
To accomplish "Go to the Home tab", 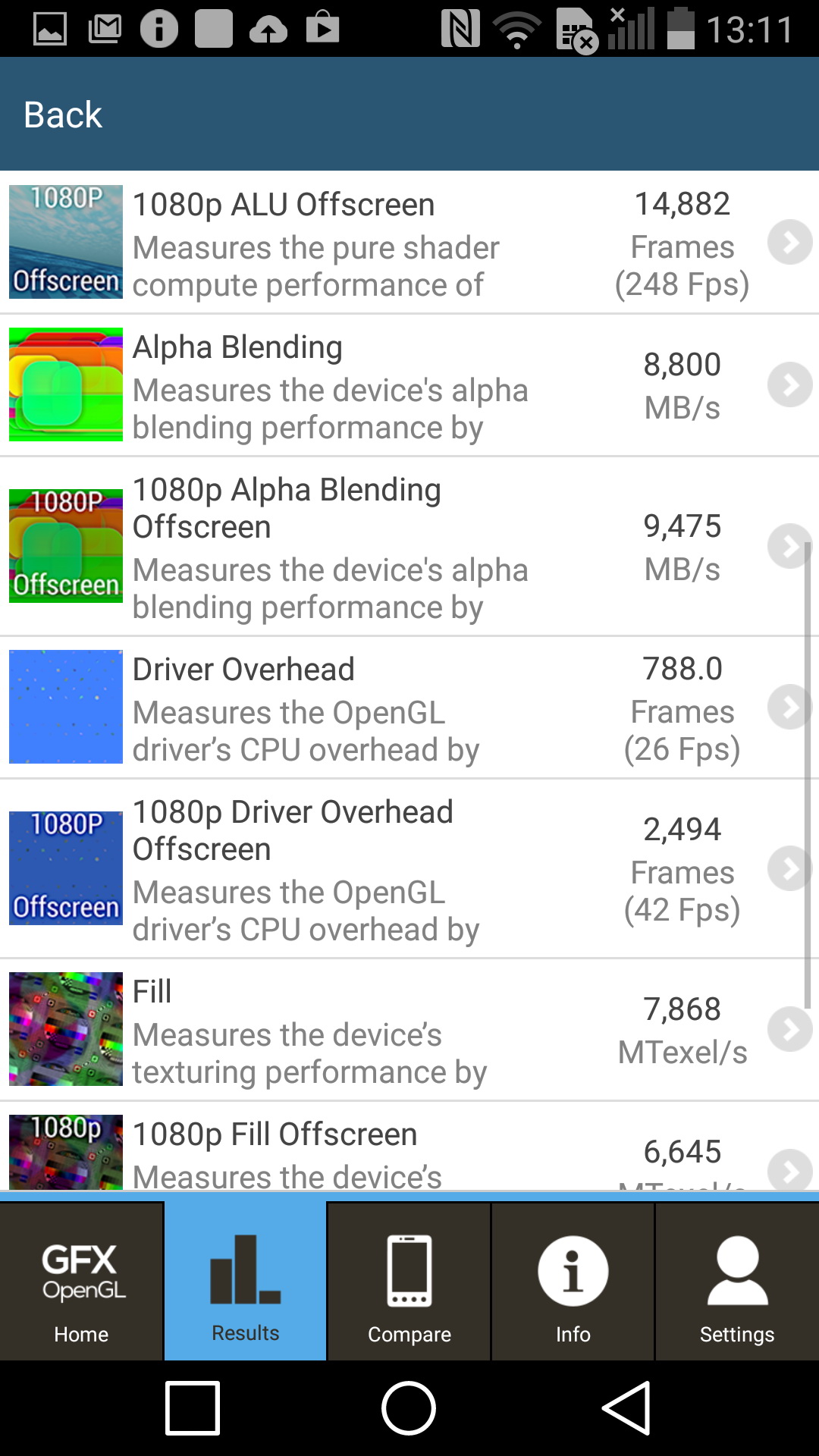I will pyautogui.click(x=82, y=1282).
